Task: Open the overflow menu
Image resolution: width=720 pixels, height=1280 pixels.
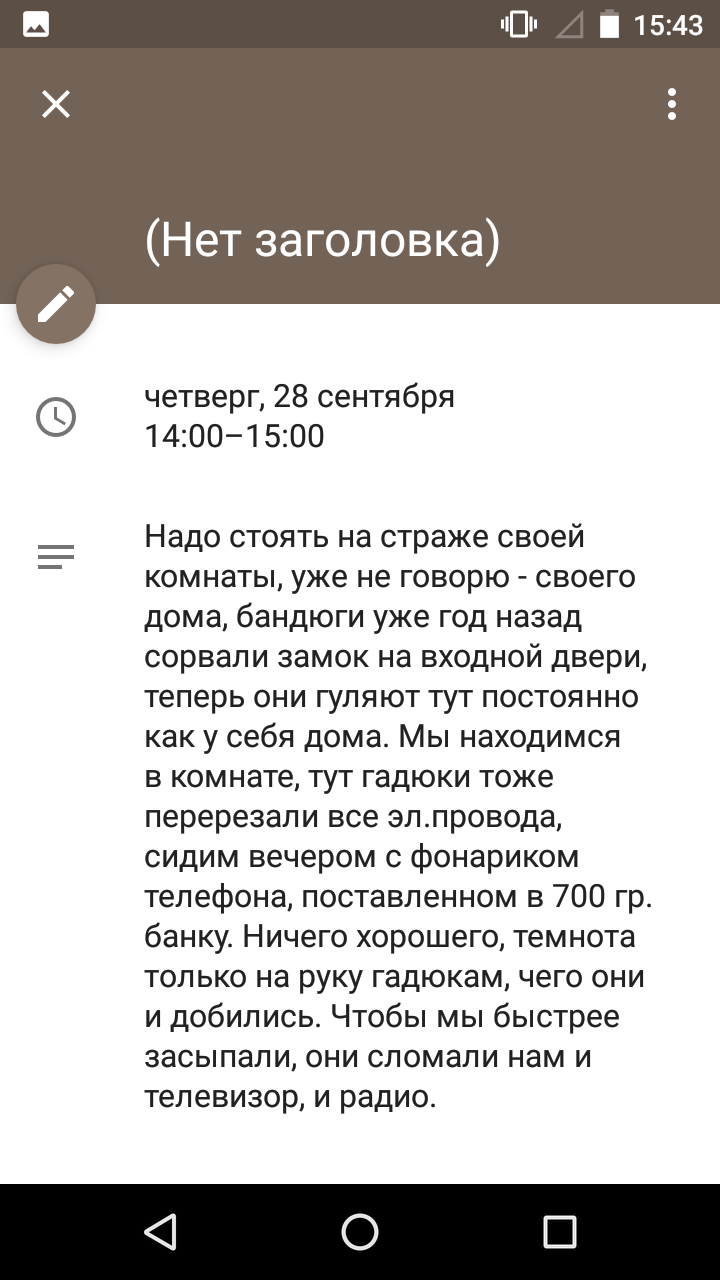Action: [x=672, y=104]
